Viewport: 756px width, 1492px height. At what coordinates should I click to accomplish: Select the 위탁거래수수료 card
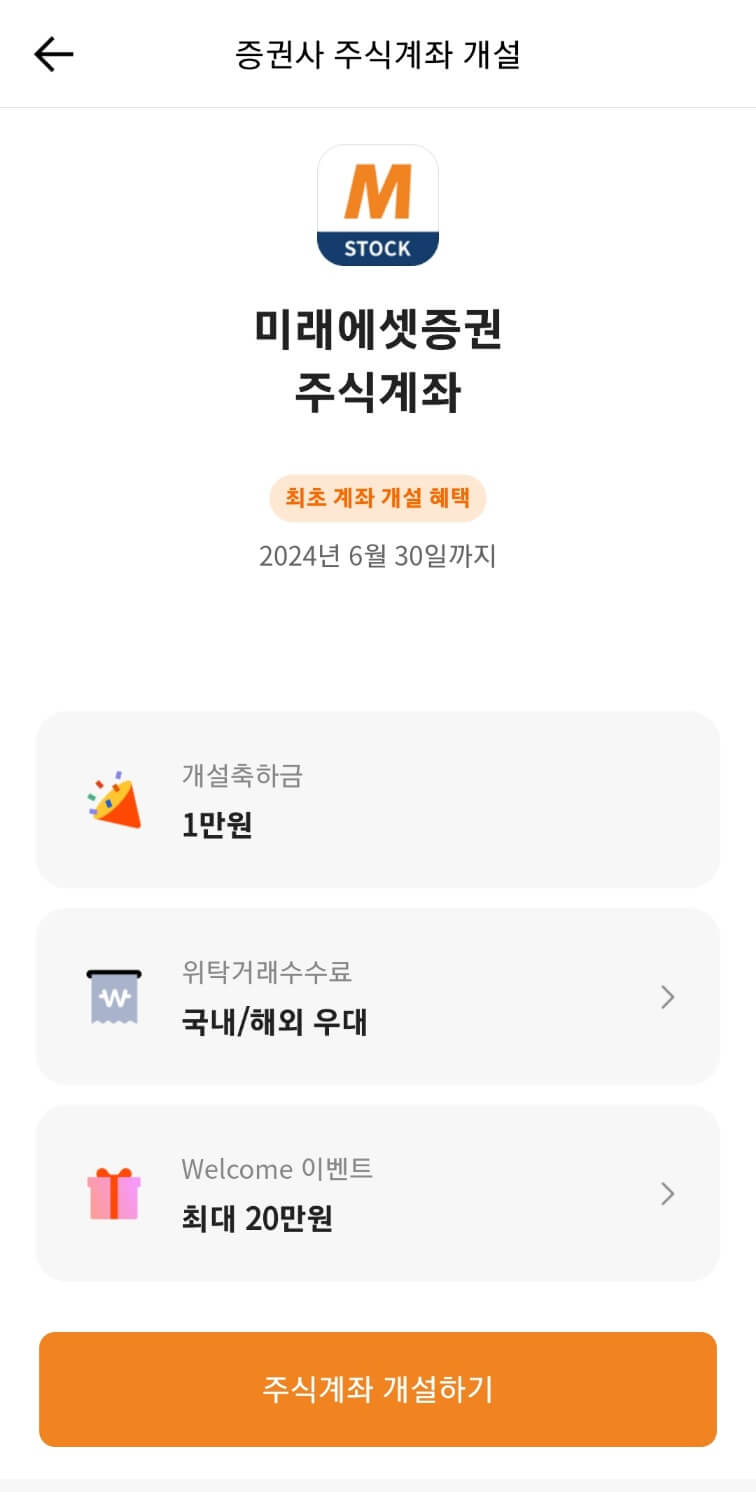pos(378,995)
